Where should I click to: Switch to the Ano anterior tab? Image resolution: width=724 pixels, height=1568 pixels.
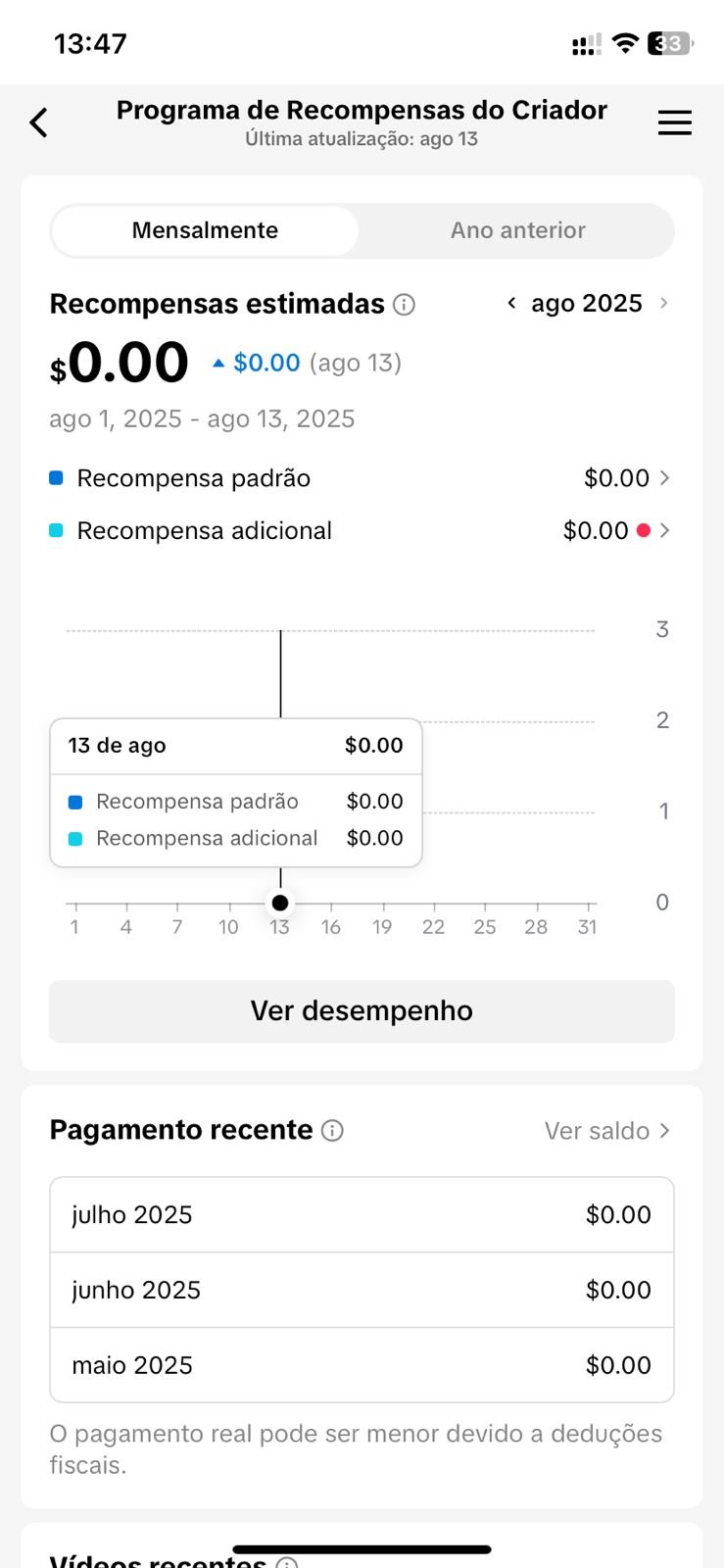click(517, 230)
